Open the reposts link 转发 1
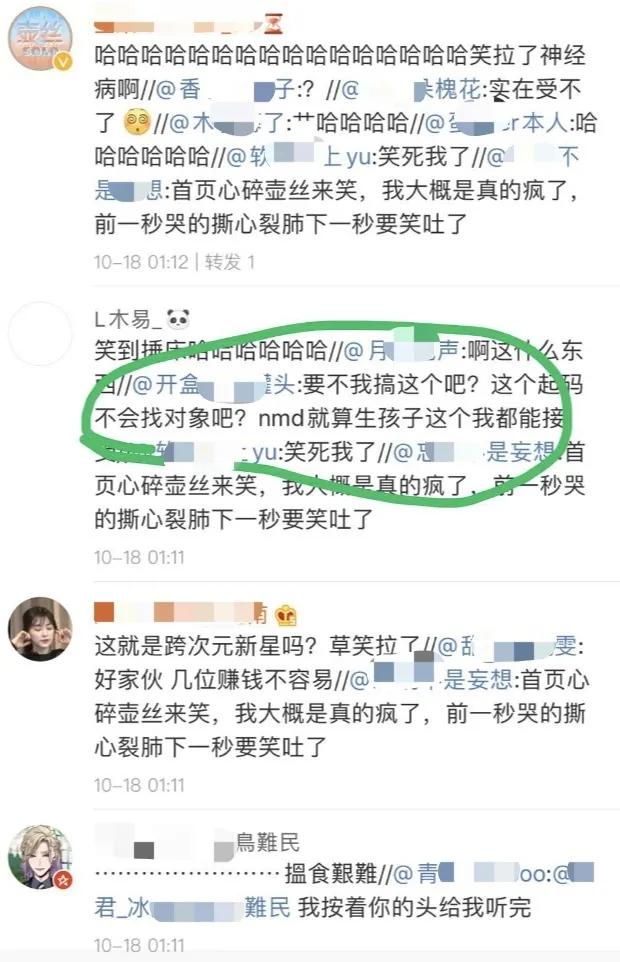 click(x=231, y=262)
